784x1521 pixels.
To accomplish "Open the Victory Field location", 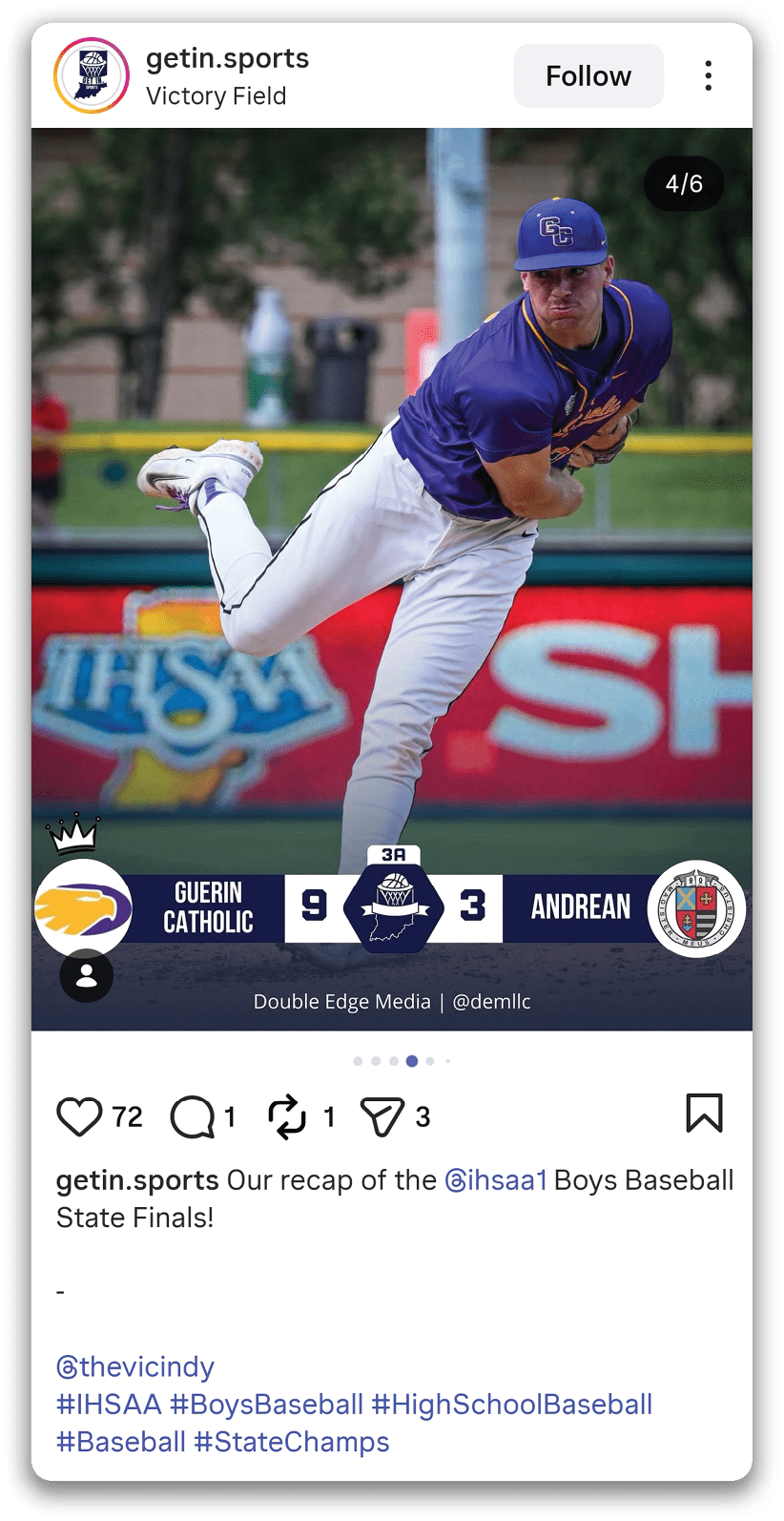I will tap(217, 96).
